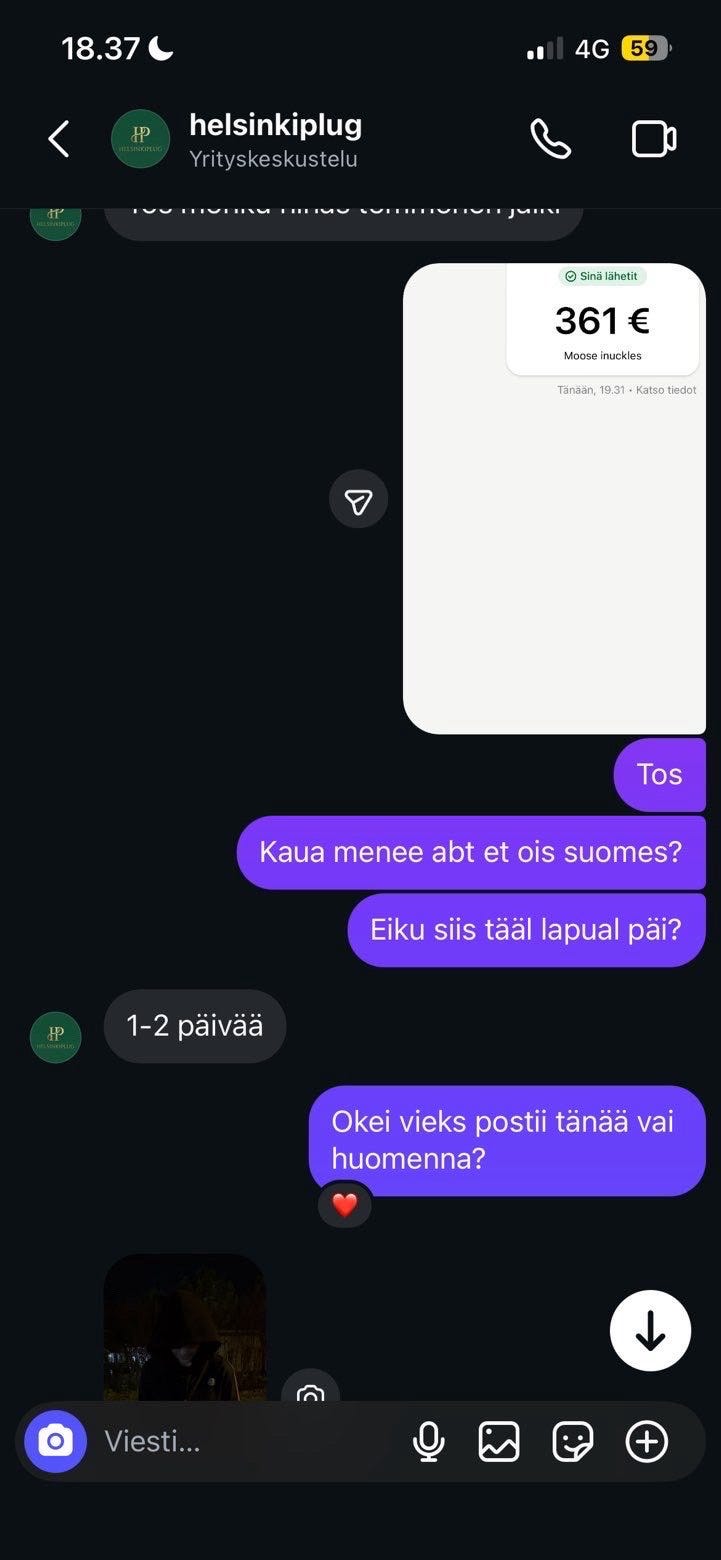Open the helsinkiplug profile picture
Image resolution: width=721 pixels, height=1560 pixels.
(140, 139)
